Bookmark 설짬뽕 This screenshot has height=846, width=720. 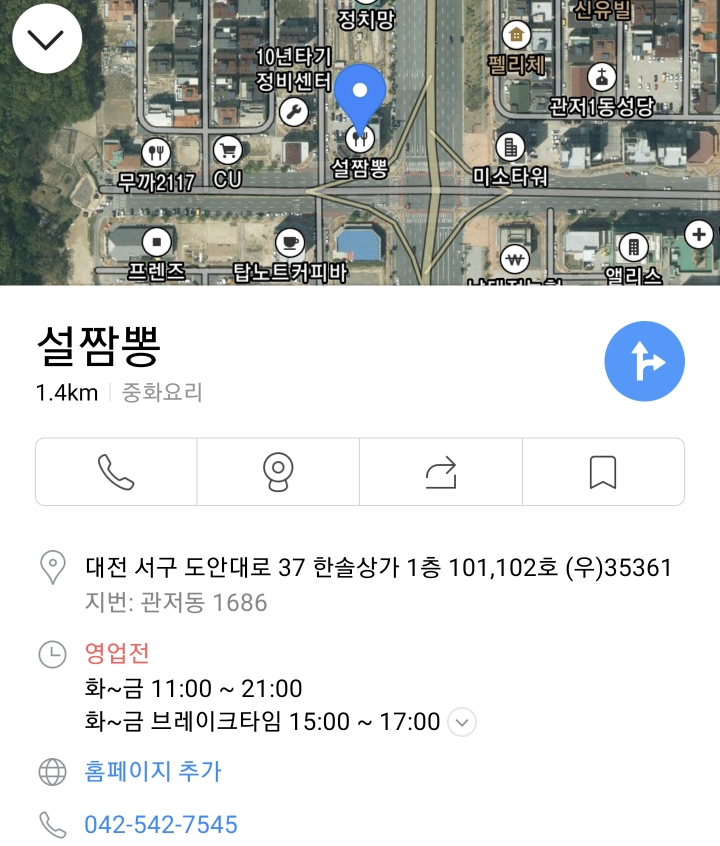(603, 472)
